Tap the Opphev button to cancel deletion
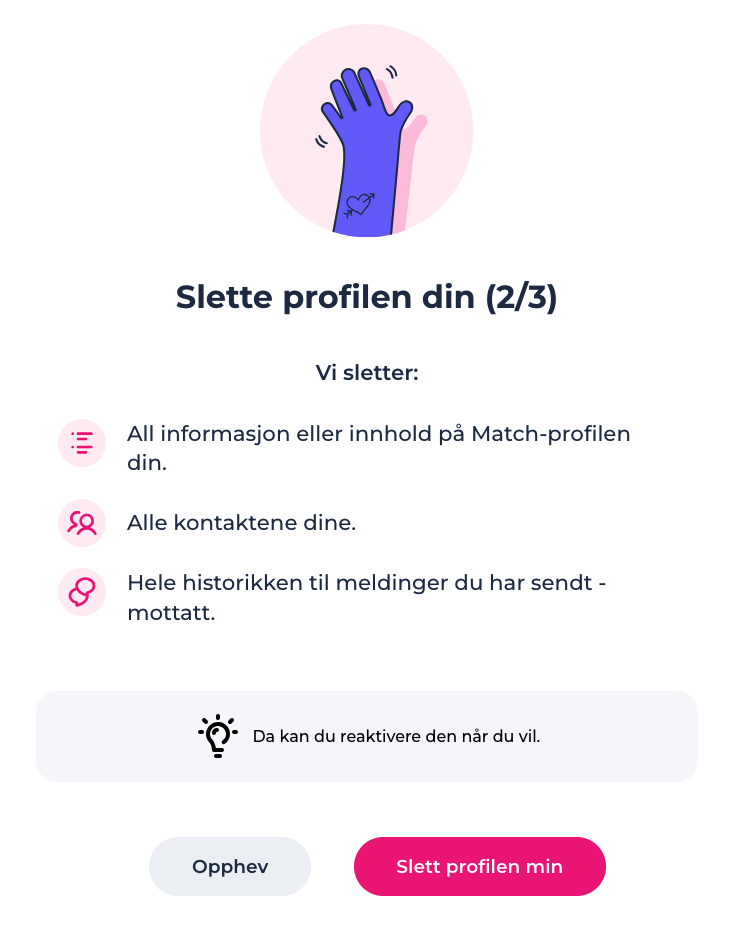730x941 pixels. pyautogui.click(x=230, y=866)
